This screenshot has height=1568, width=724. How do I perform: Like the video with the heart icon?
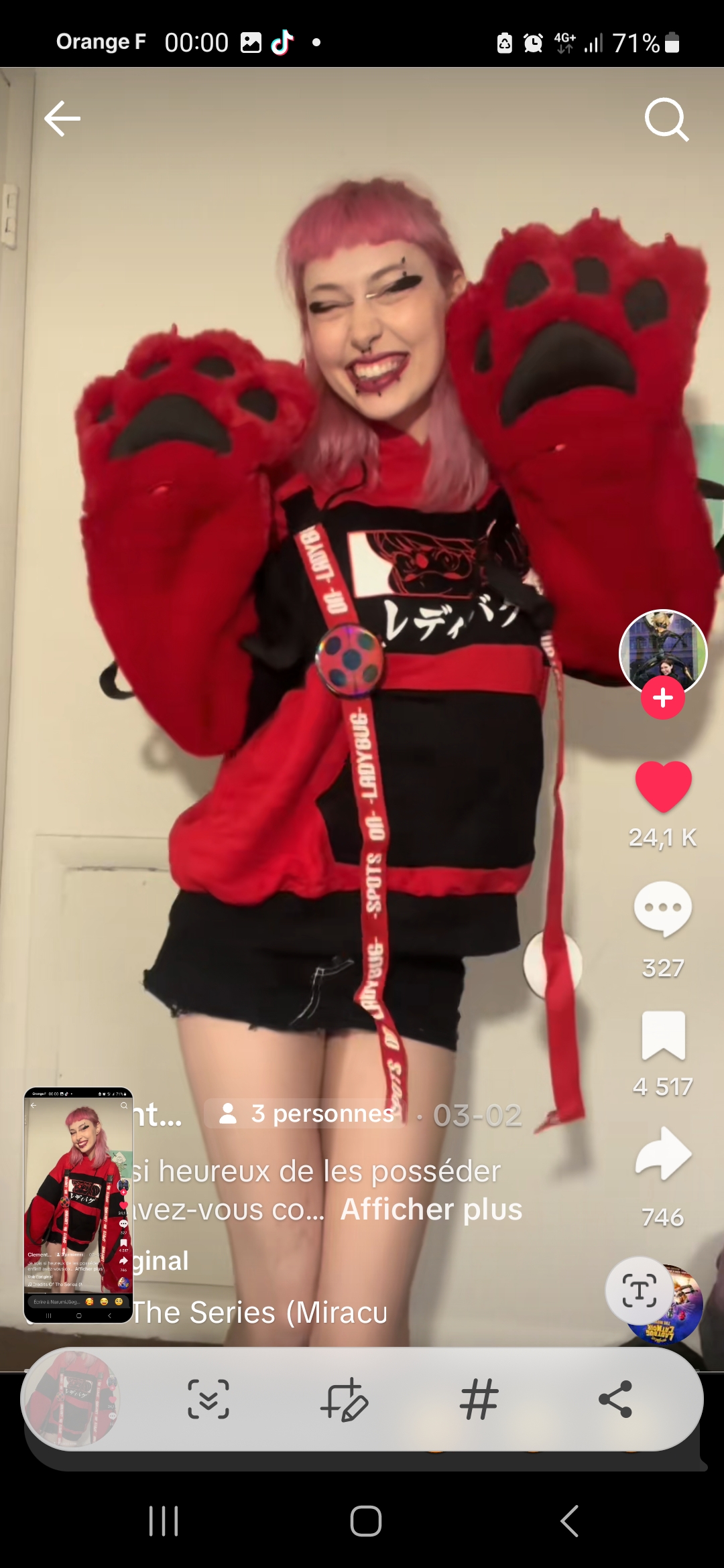click(x=662, y=787)
